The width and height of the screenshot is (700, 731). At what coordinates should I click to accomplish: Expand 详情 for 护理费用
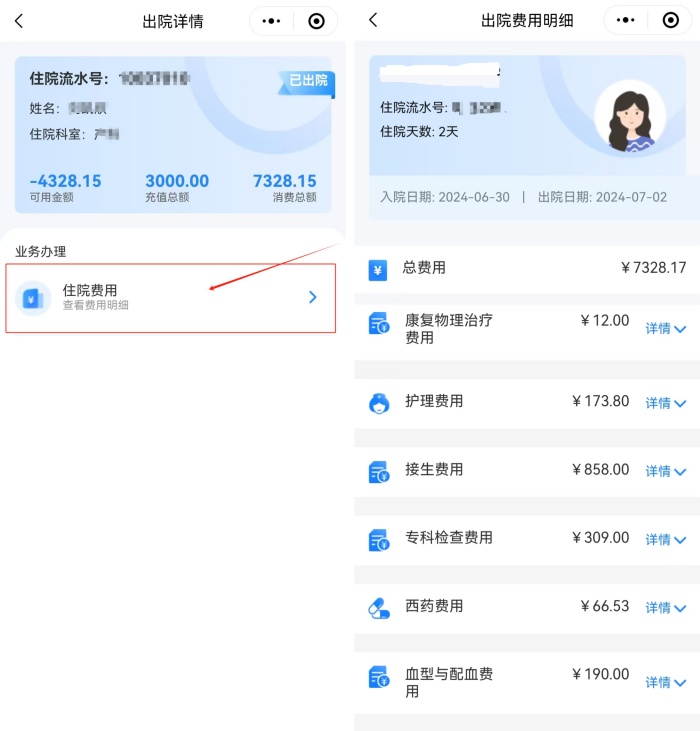pyautogui.click(x=665, y=403)
